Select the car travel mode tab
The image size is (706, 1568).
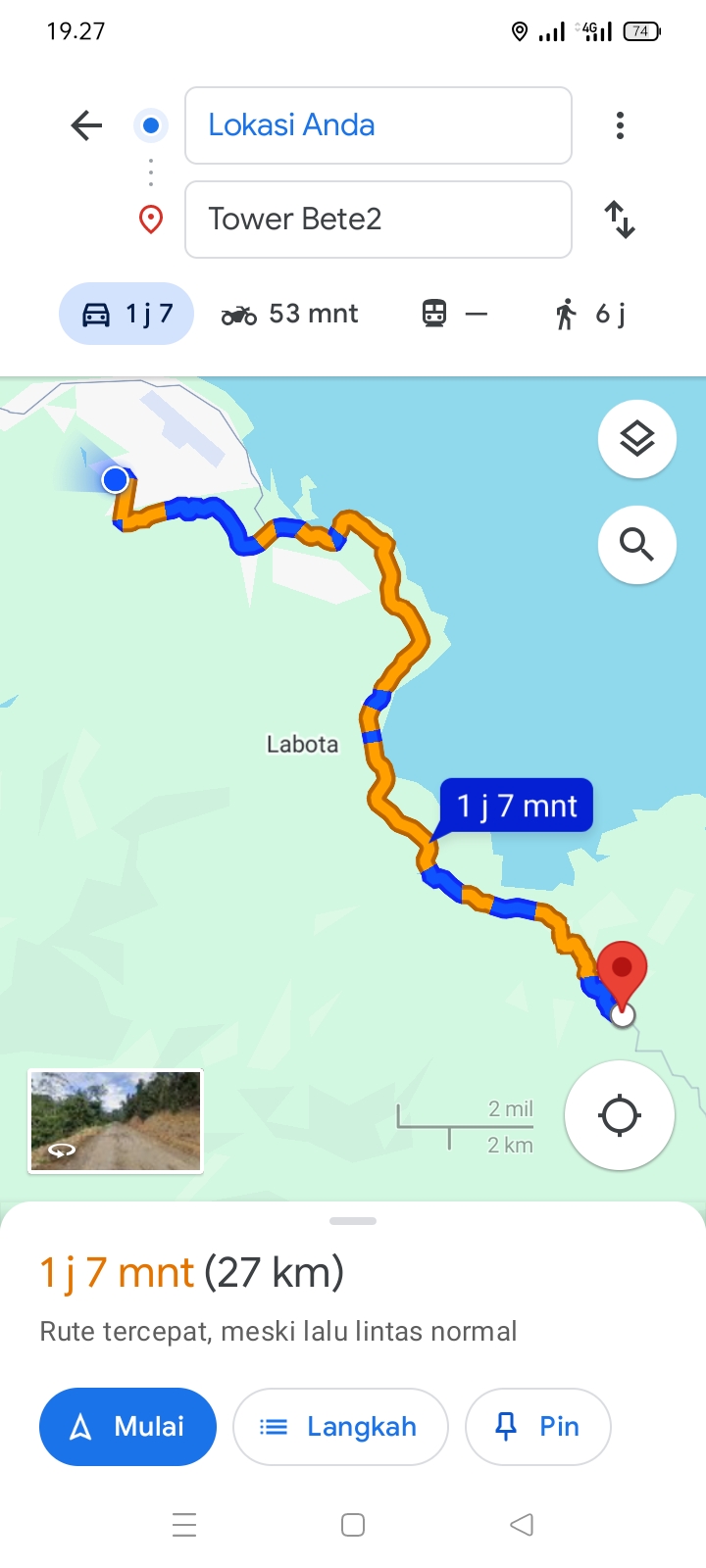coord(126,314)
